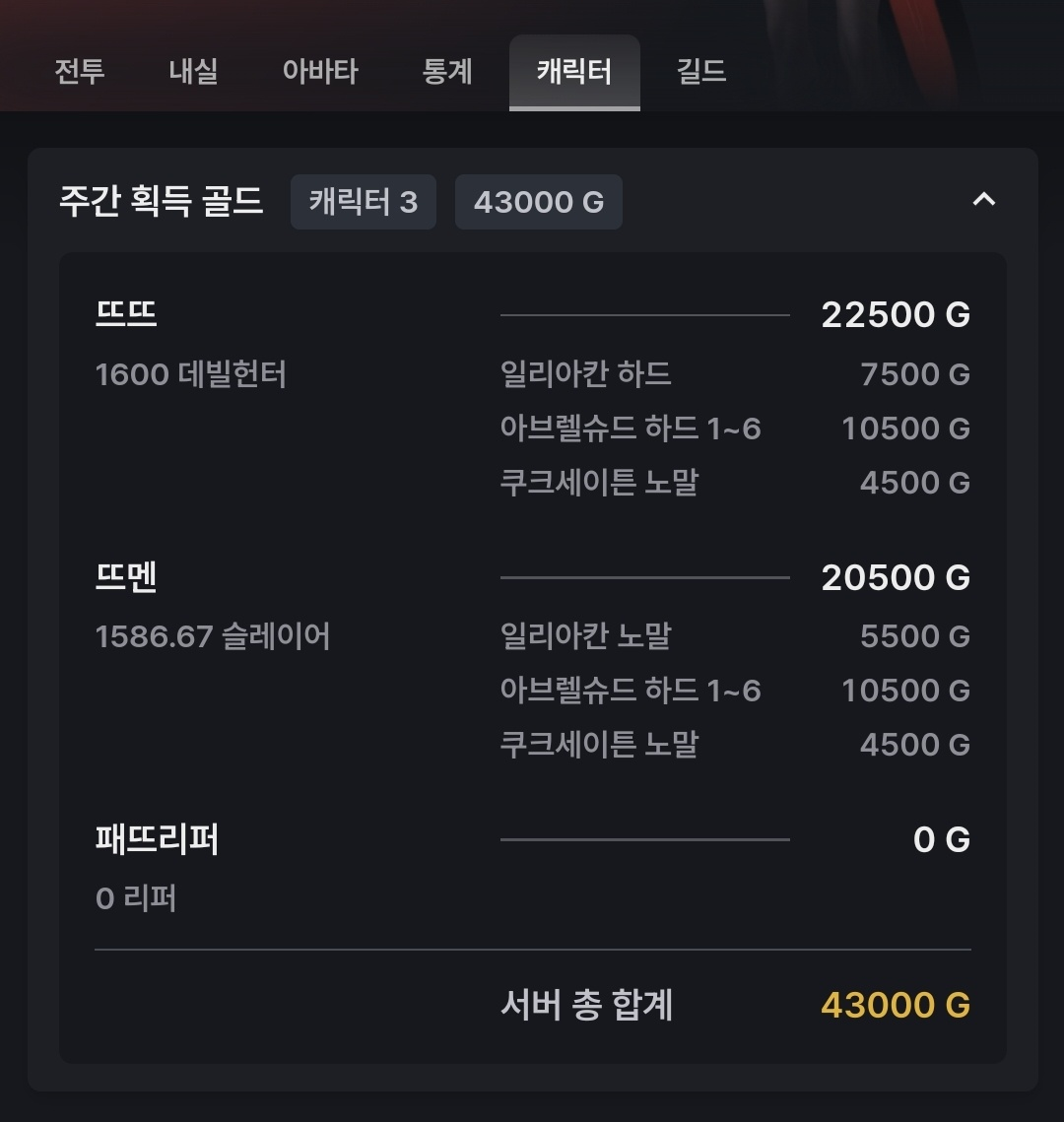1064x1122 pixels.
Task: Select the 캐릭터 tab
Action: tap(574, 72)
